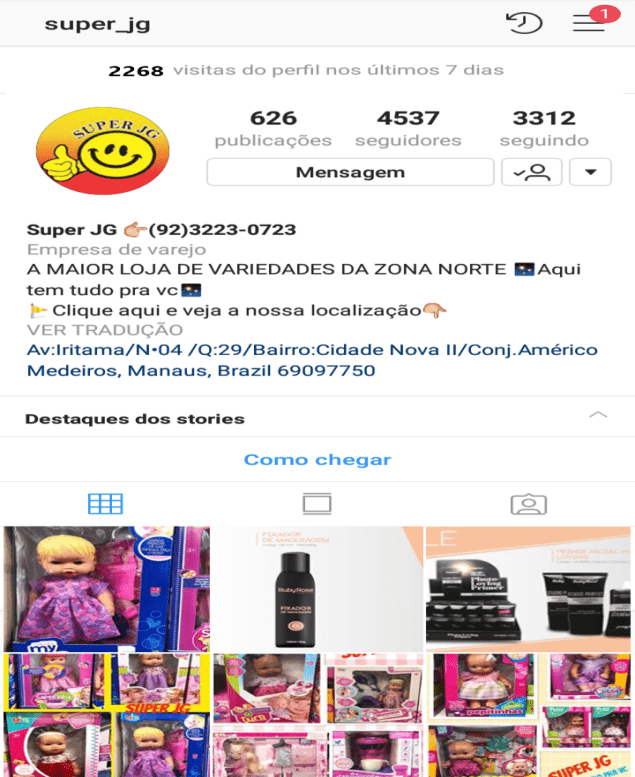Open the hamburger menu with notification badge

click(589, 23)
